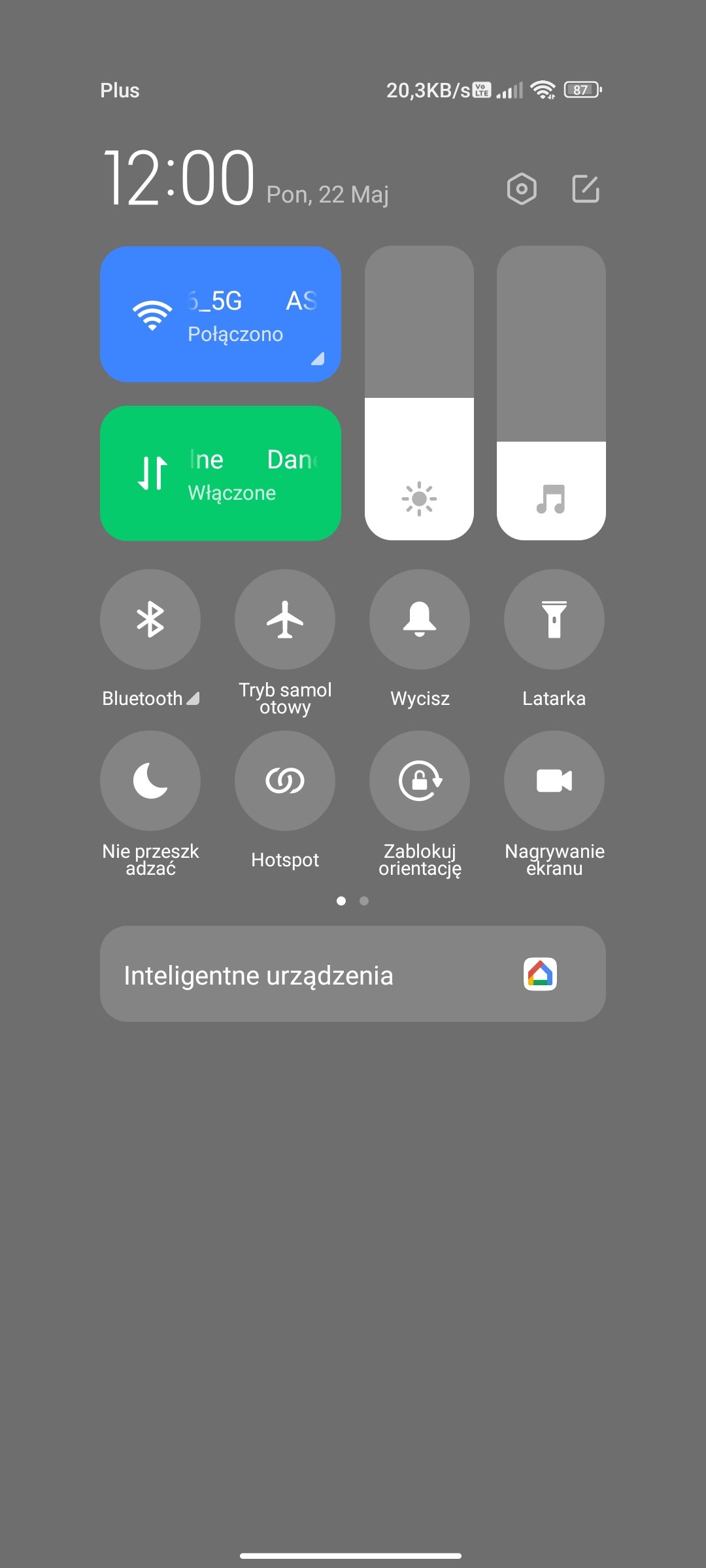Set a level on the brightness slider
The width and height of the screenshot is (706, 1568).
coord(419,393)
